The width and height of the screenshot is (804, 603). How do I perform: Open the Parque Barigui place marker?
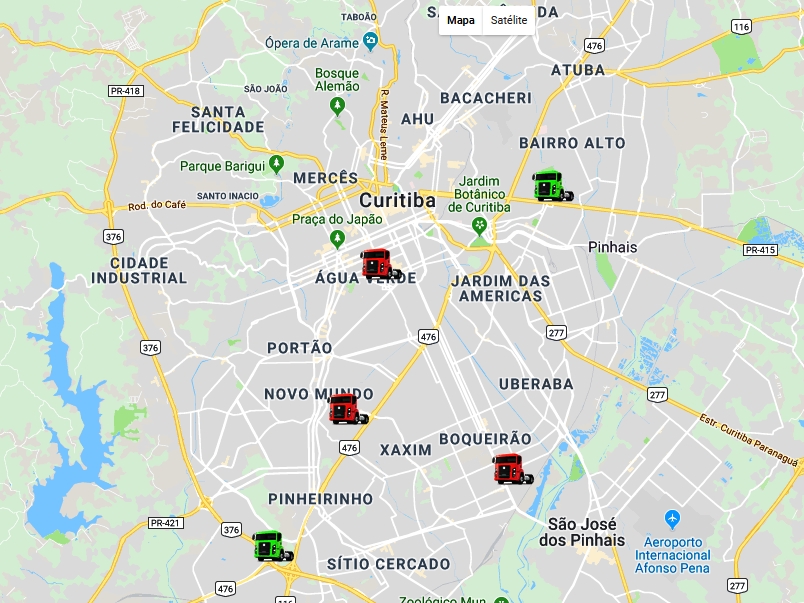(278, 164)
